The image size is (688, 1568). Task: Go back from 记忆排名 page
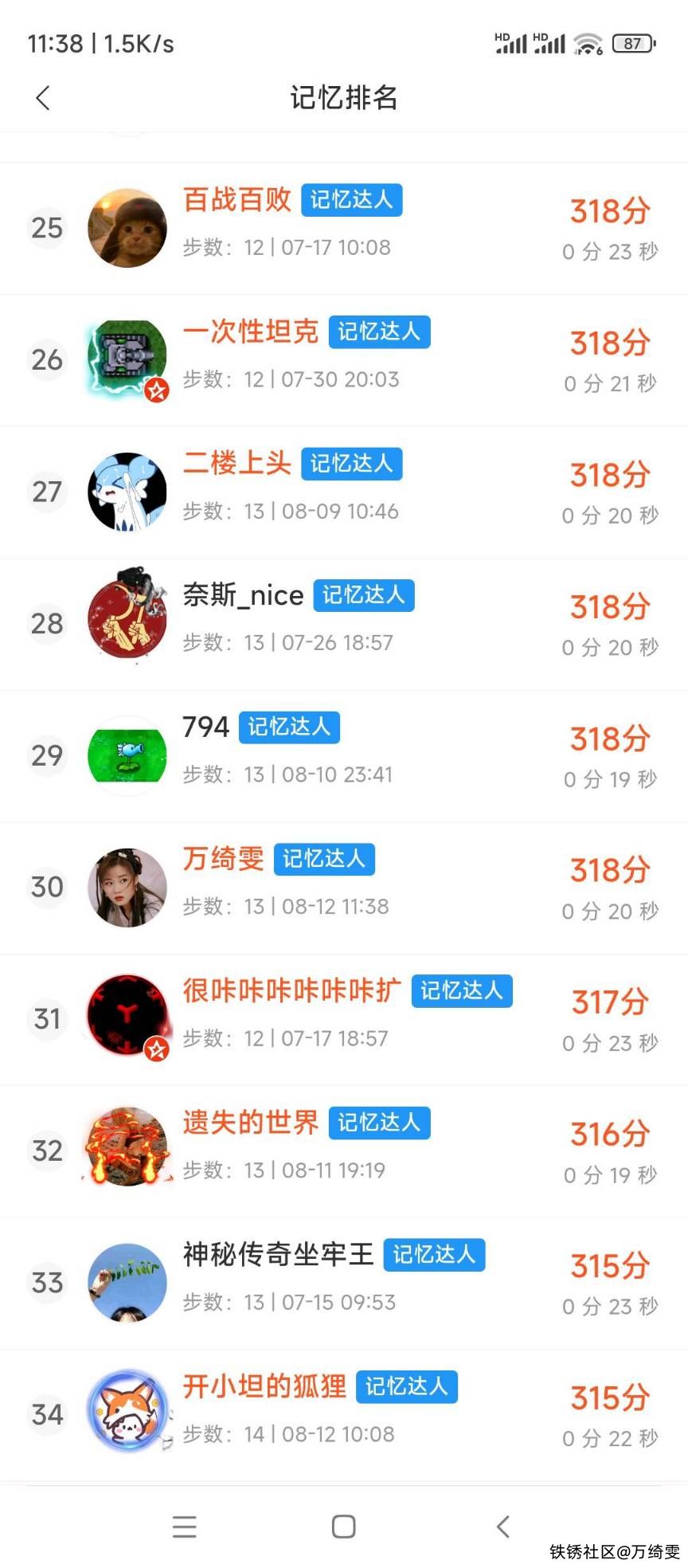(x=43, y=98)
